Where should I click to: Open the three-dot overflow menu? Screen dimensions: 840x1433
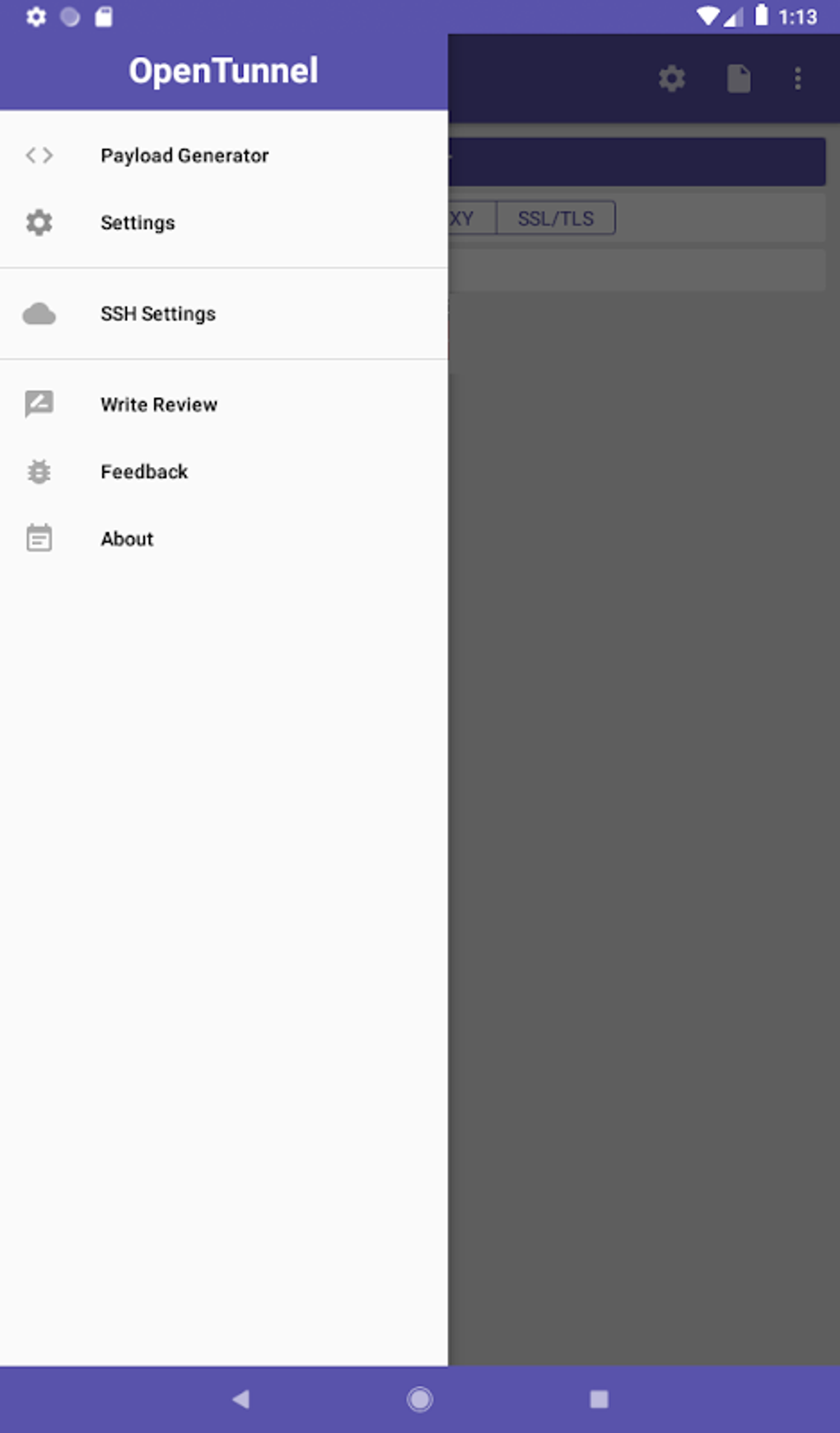click(x=797, y=79)
